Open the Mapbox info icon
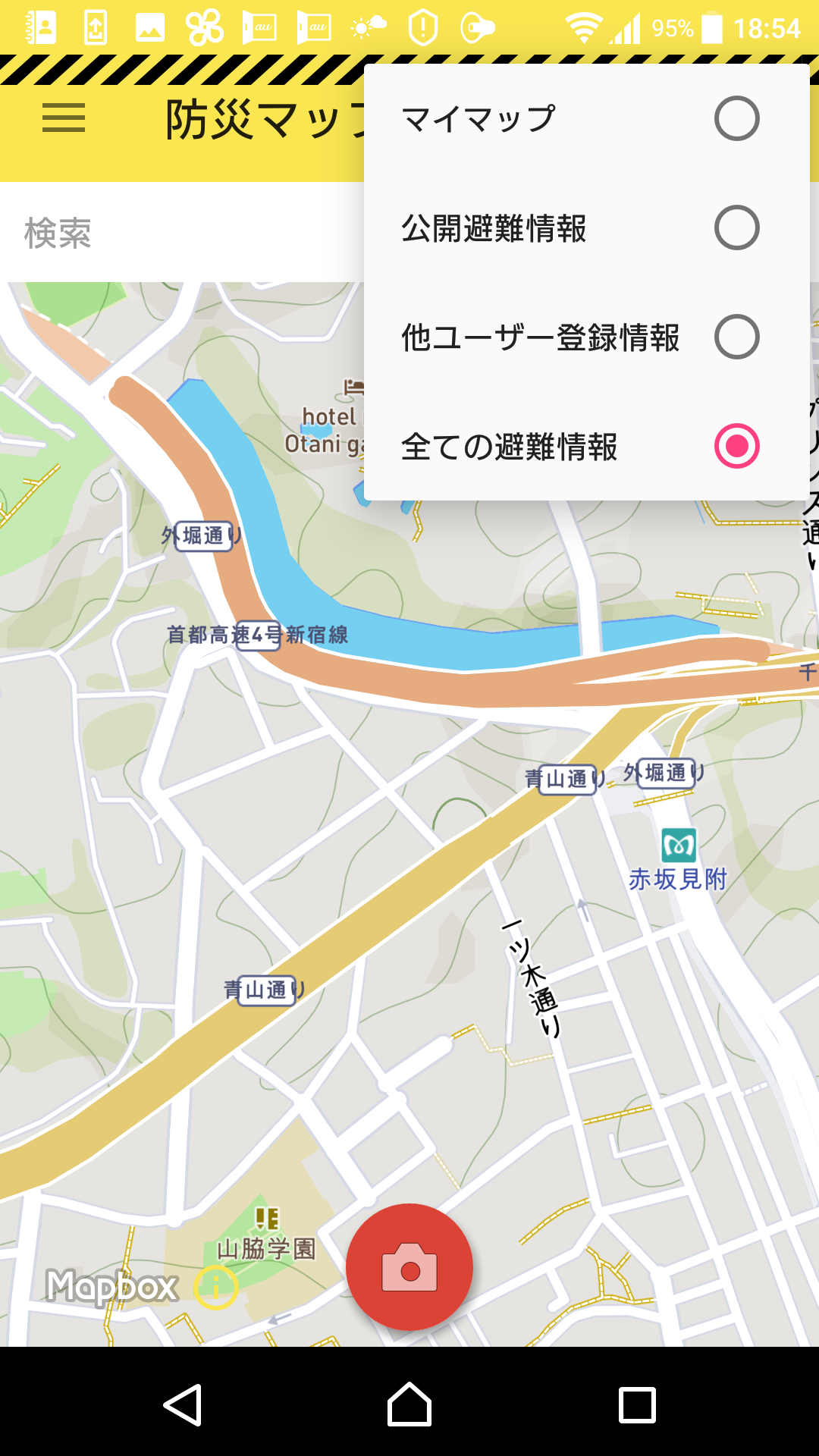 coord(216,1287)
